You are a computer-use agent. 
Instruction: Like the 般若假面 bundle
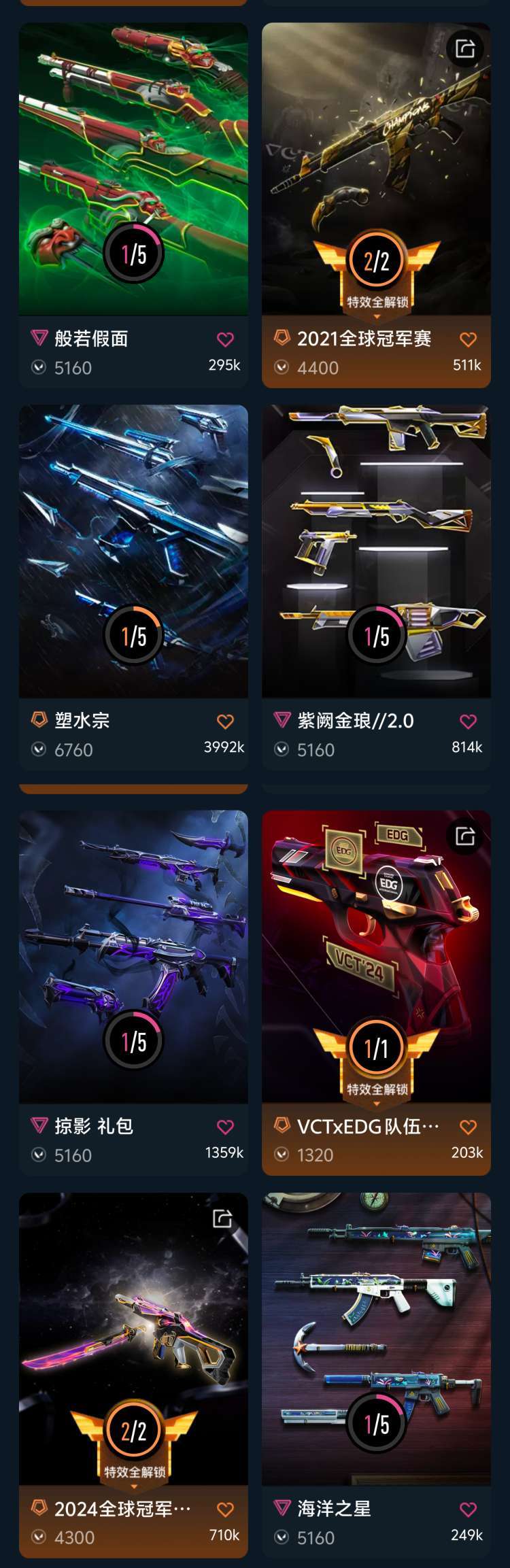click(x=225, y=339)
